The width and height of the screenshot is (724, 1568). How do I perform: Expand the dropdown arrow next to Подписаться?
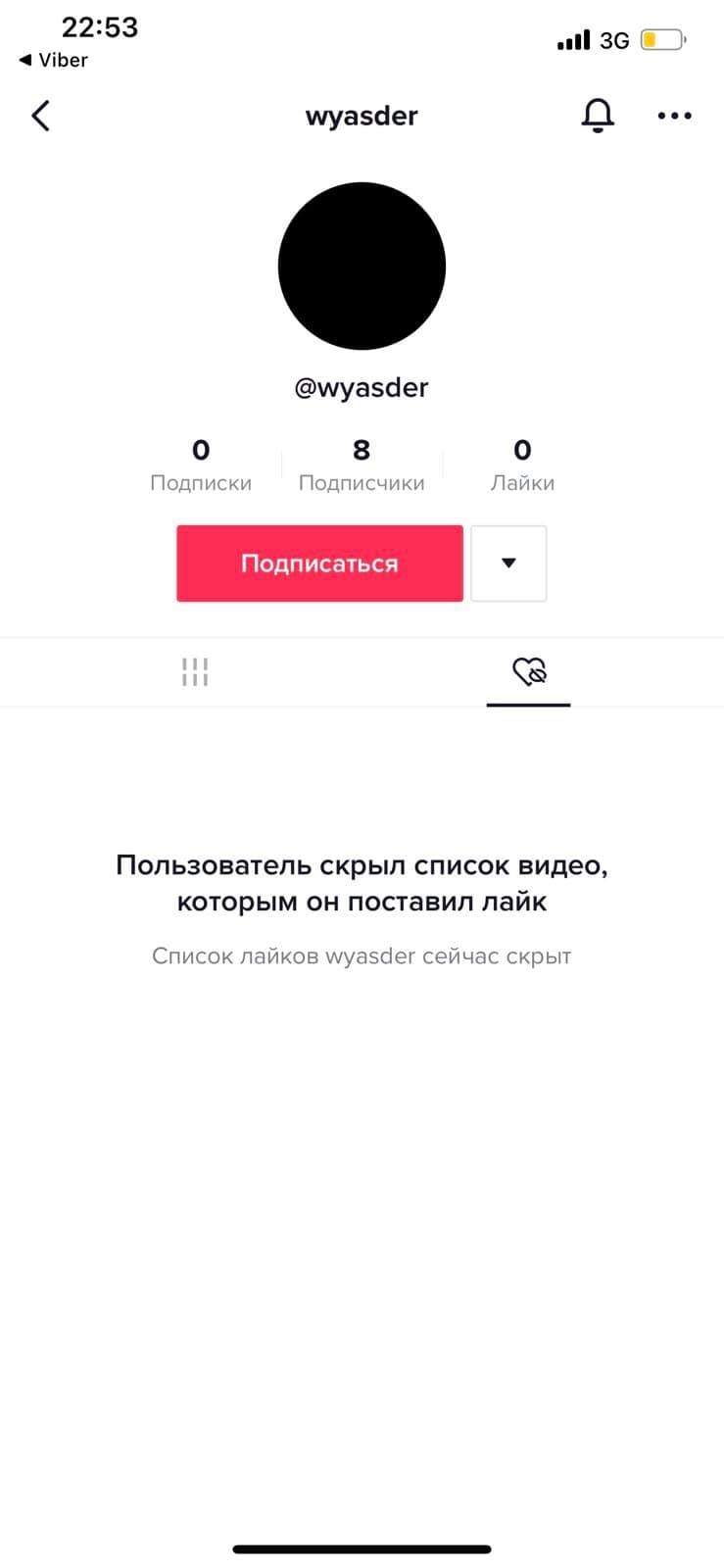pyautogui.click(x=508, y=563)
